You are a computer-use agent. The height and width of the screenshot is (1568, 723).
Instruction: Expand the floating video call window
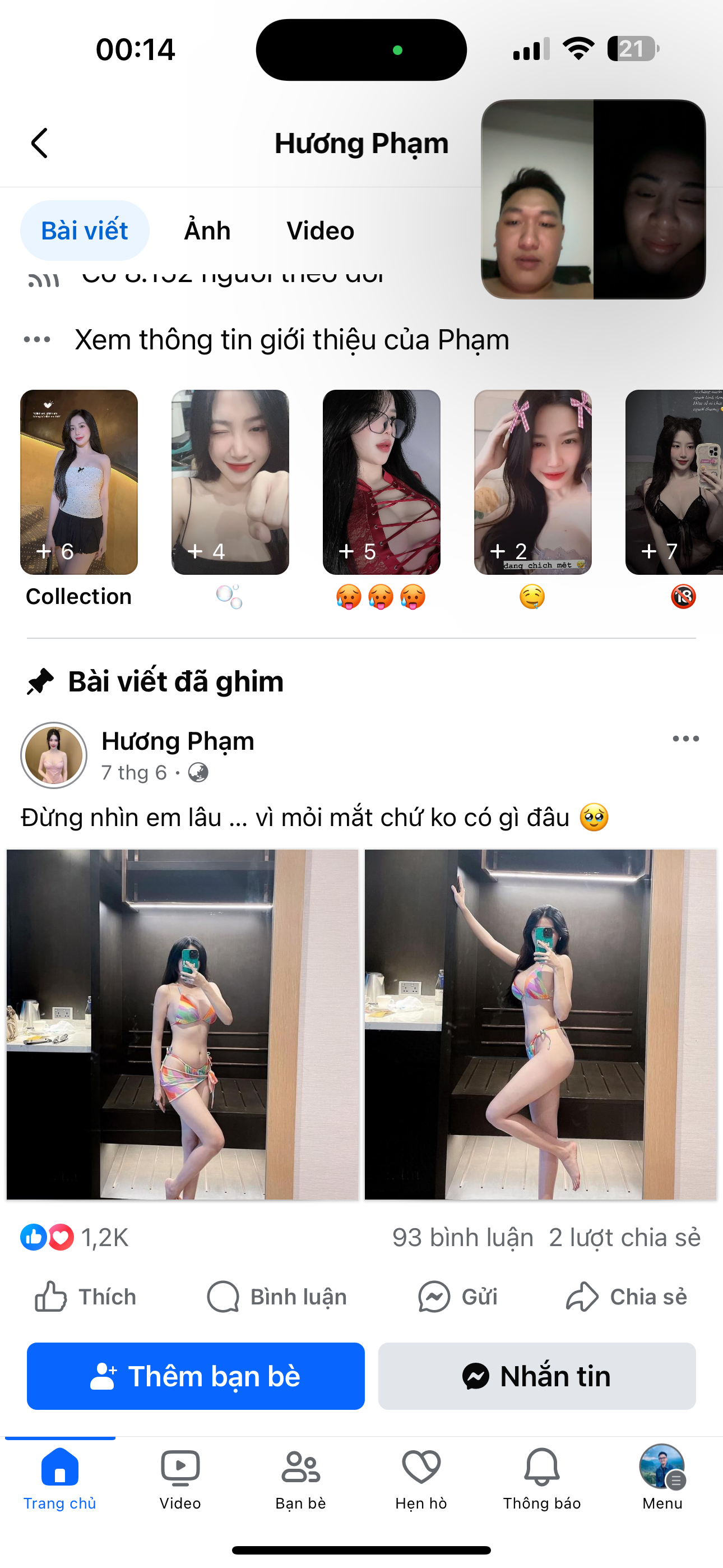click(593, 200)
